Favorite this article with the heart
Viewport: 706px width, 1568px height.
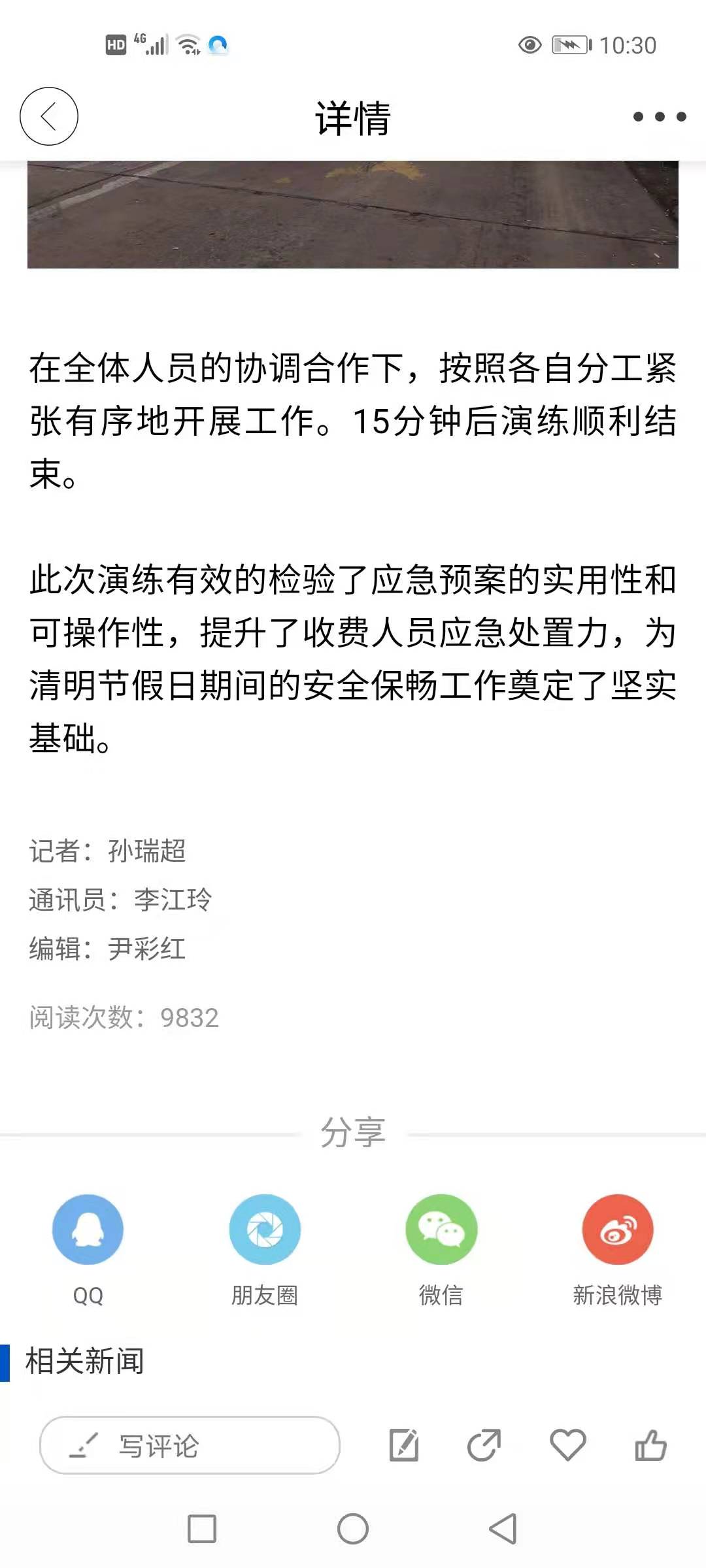coord(567,1445)
